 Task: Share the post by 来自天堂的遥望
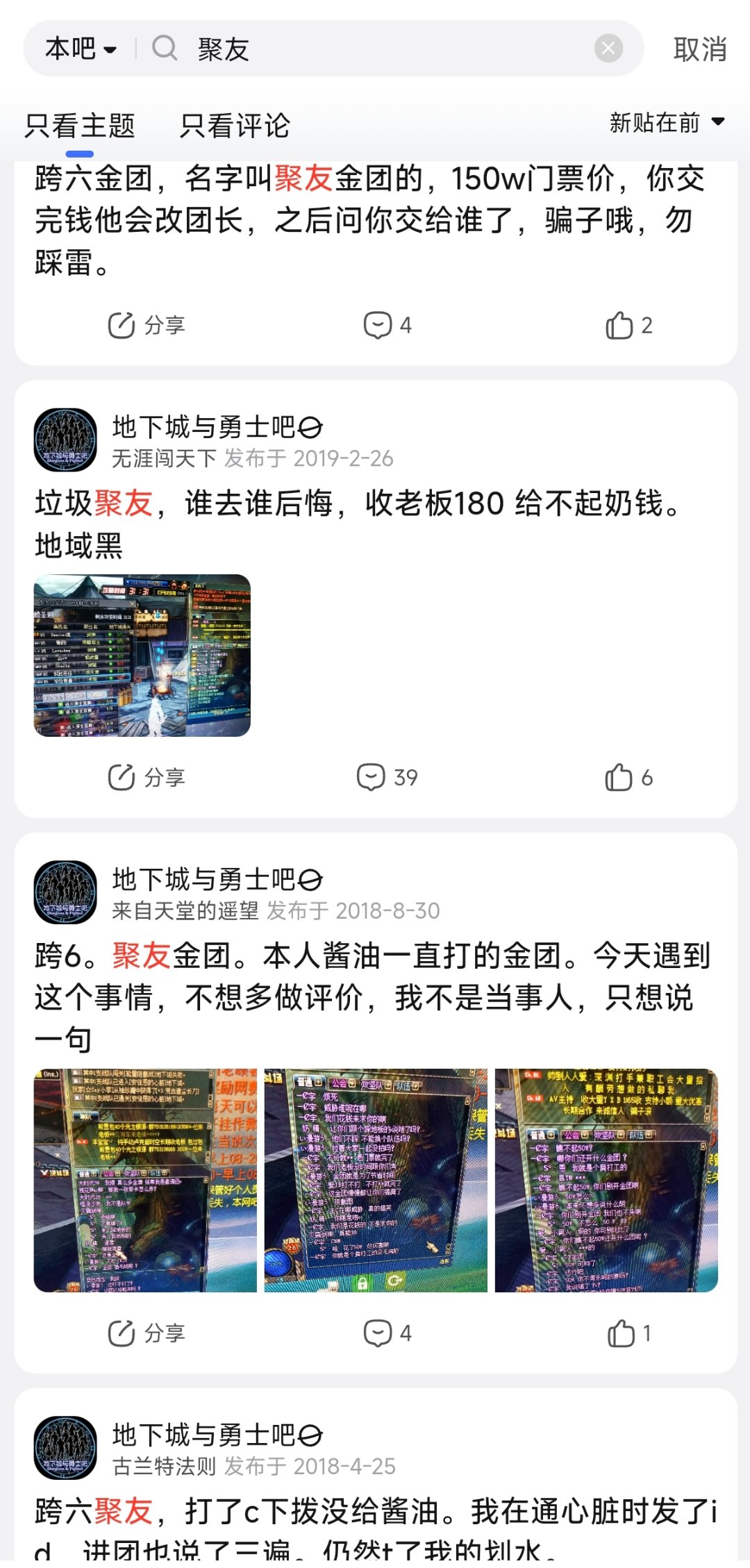click(147, 1333)
